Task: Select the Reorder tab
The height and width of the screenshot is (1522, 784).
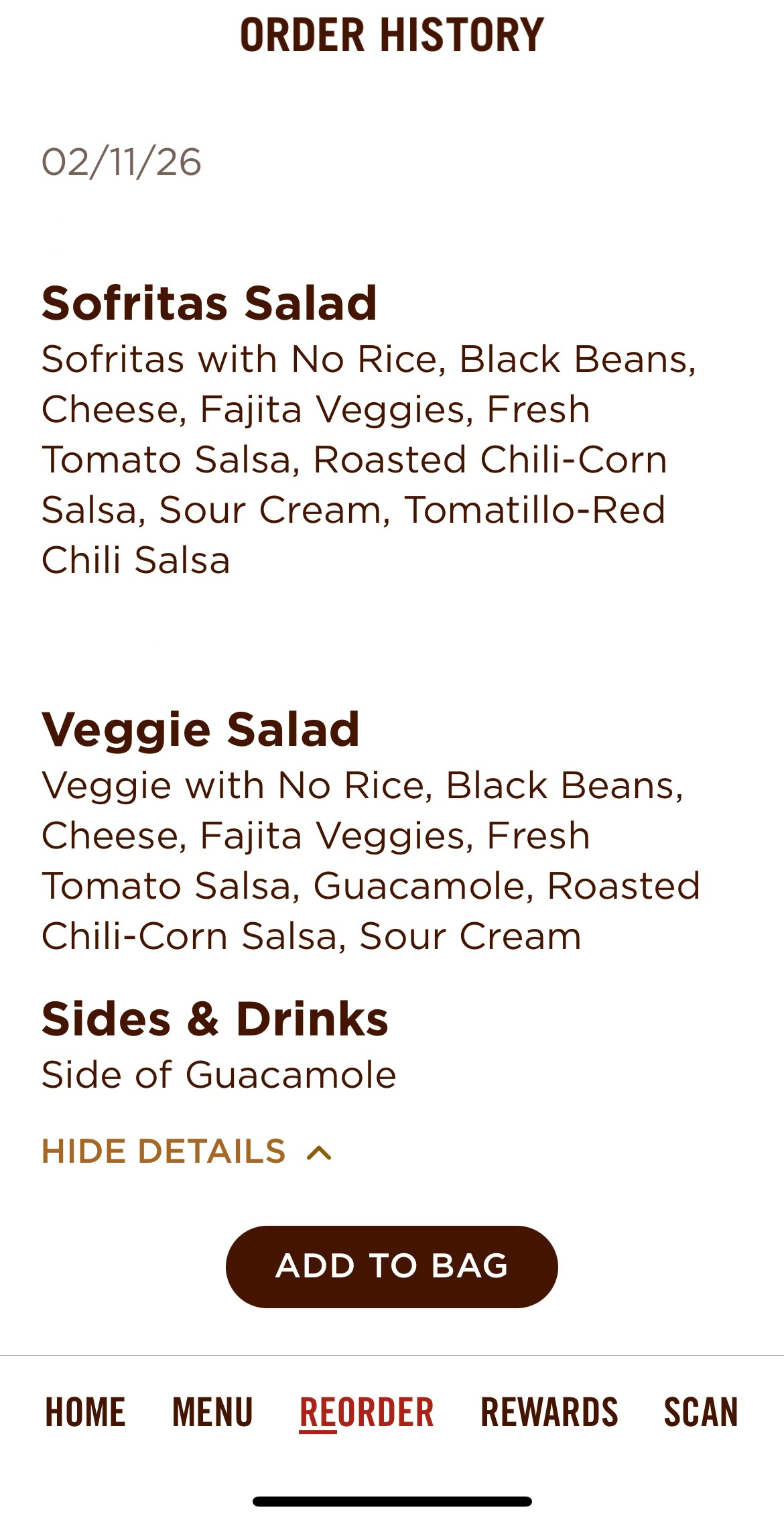Action: (x=367, y=1412)
